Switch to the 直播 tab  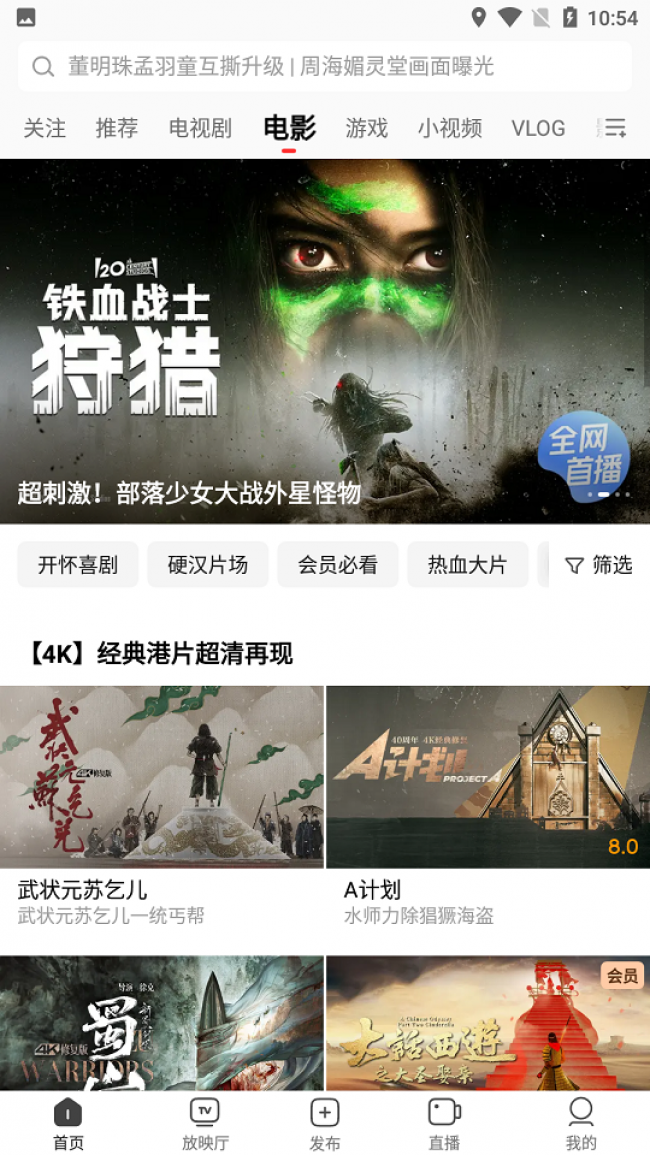tap(444, 1124)
